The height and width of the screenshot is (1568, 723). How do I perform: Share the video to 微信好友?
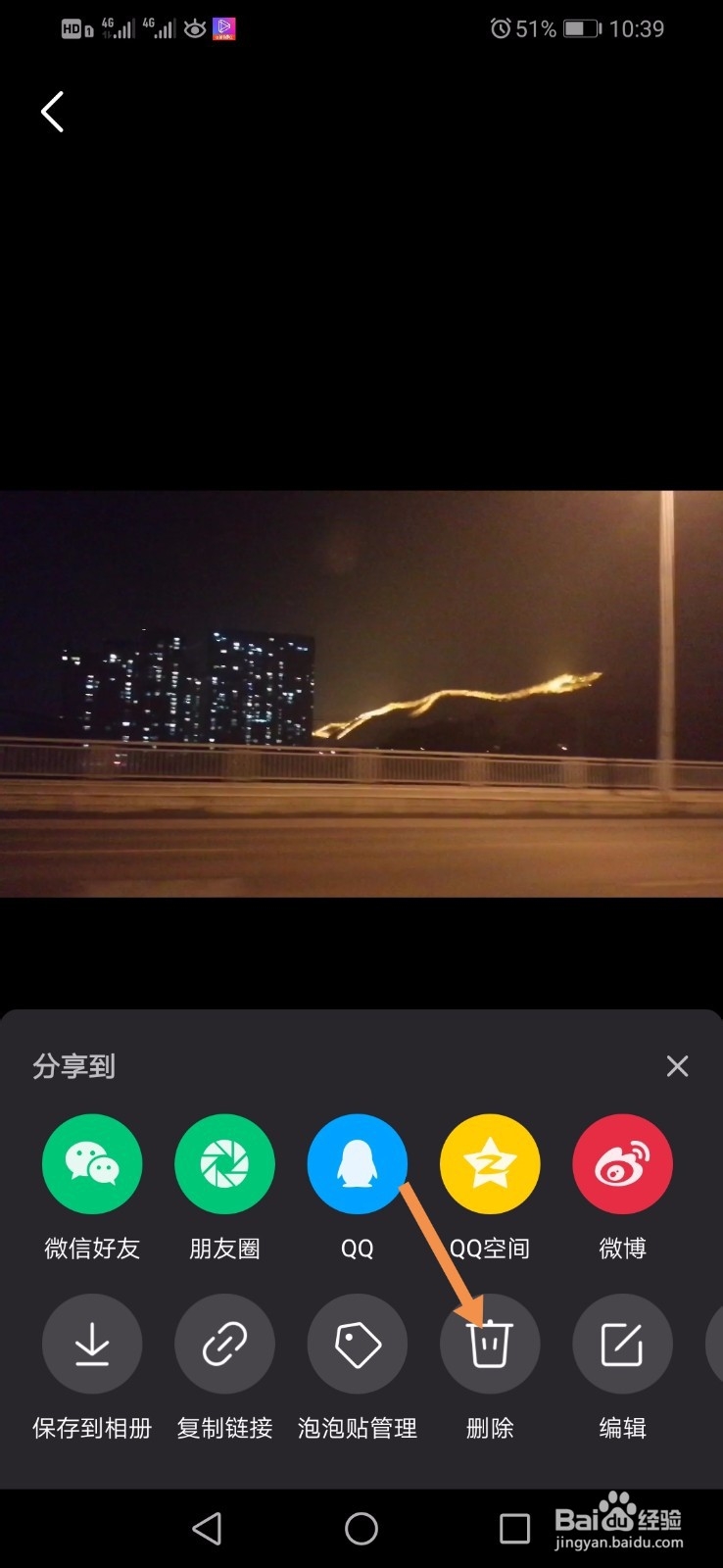[x=92, y=1163]
